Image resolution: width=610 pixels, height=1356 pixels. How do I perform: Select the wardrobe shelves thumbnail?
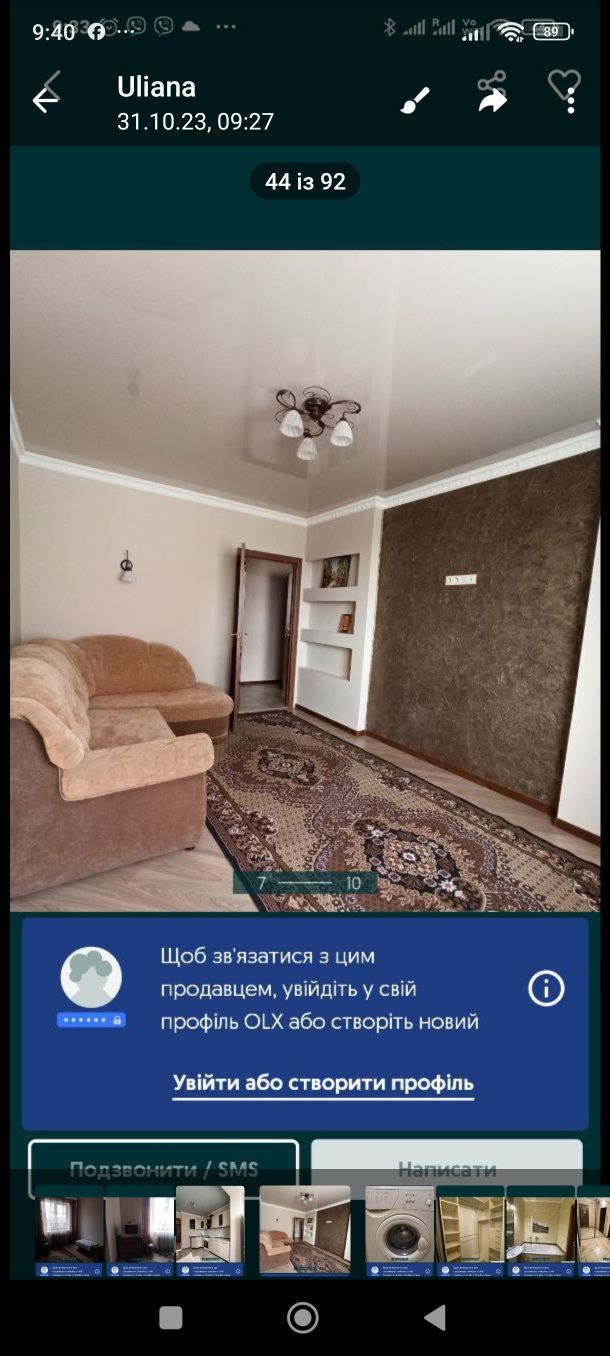coord(470,1231)
